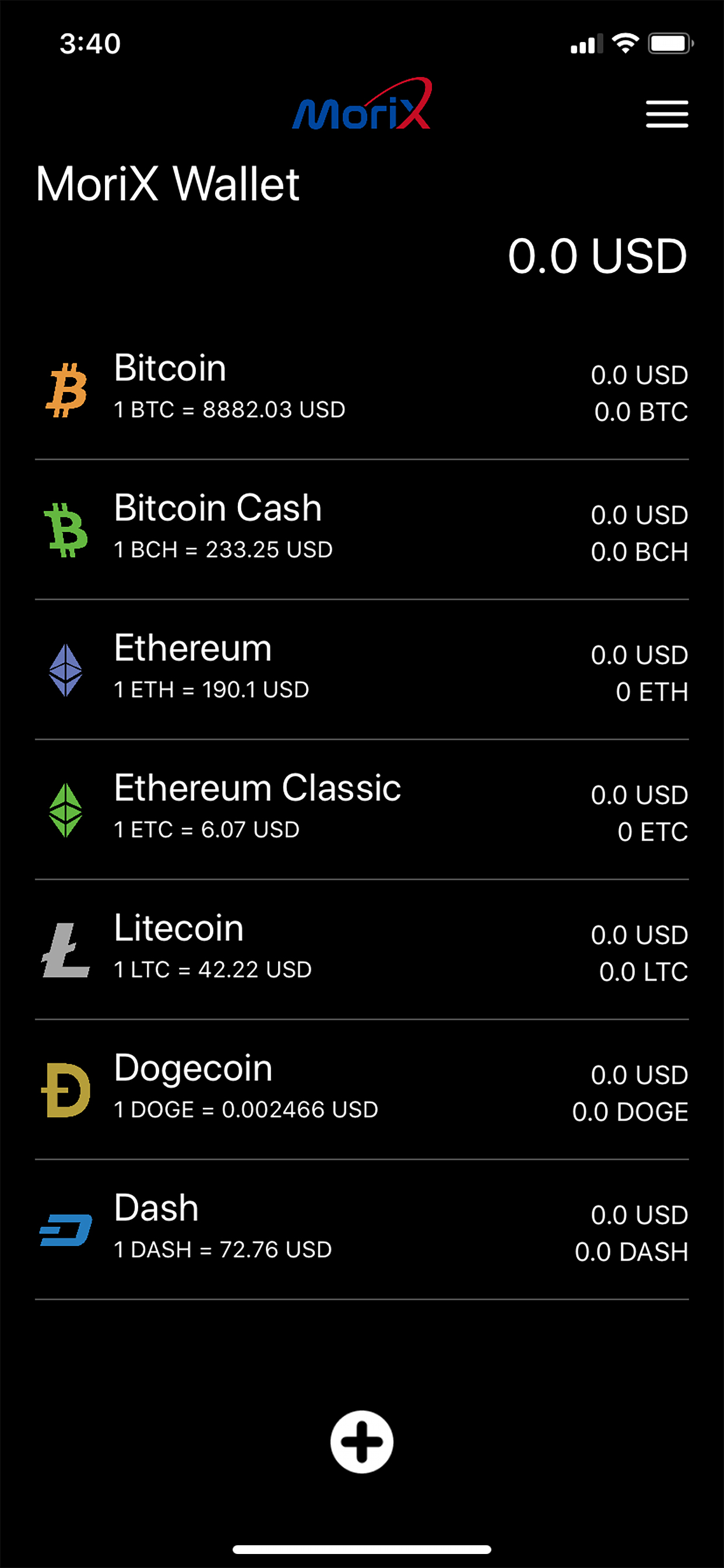The image size is (724, 1568).
Task: Open the Litecoin wallet row
Action: point(362,950)
